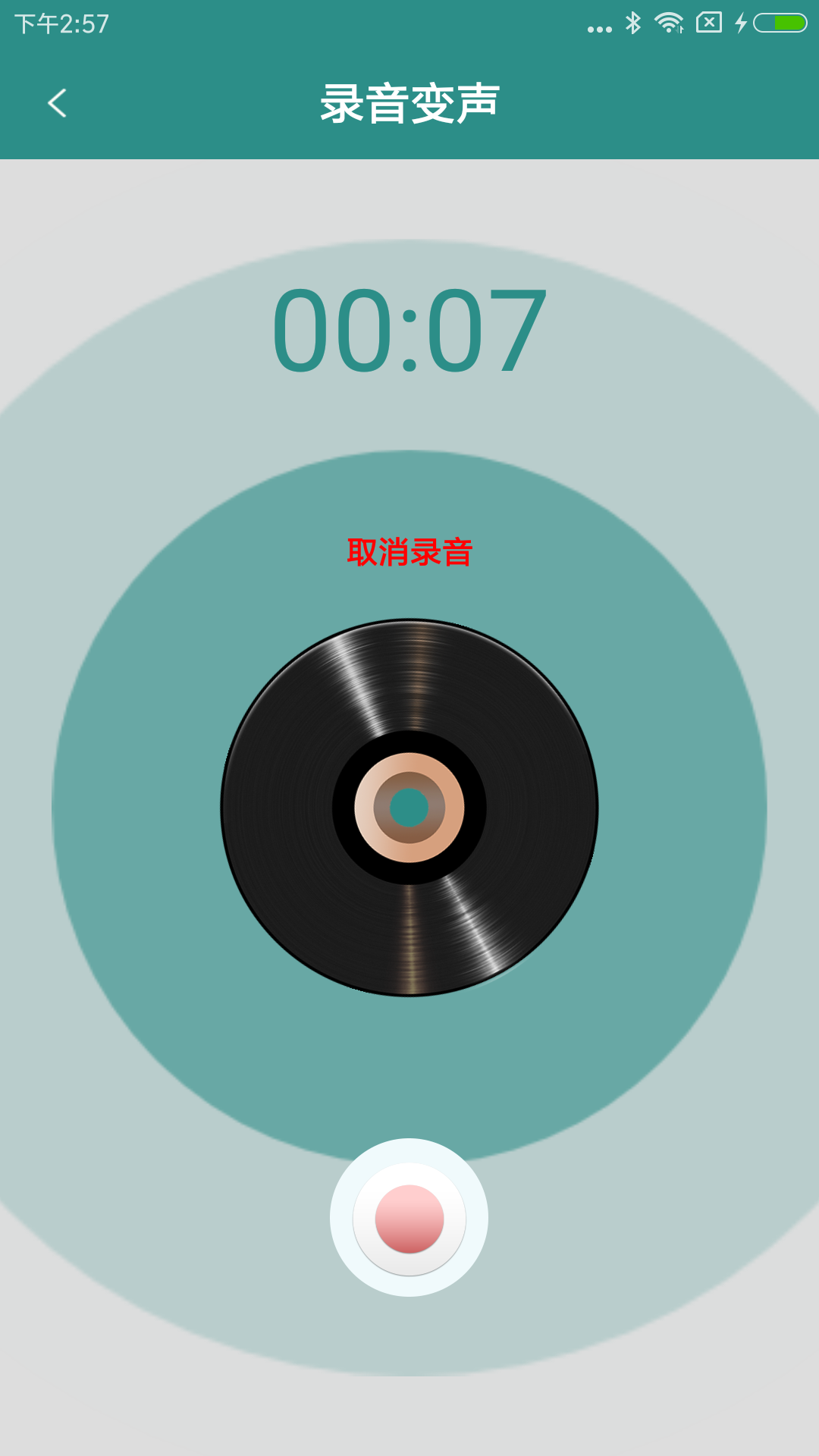Go back using the header arrow

pos(58,103)
